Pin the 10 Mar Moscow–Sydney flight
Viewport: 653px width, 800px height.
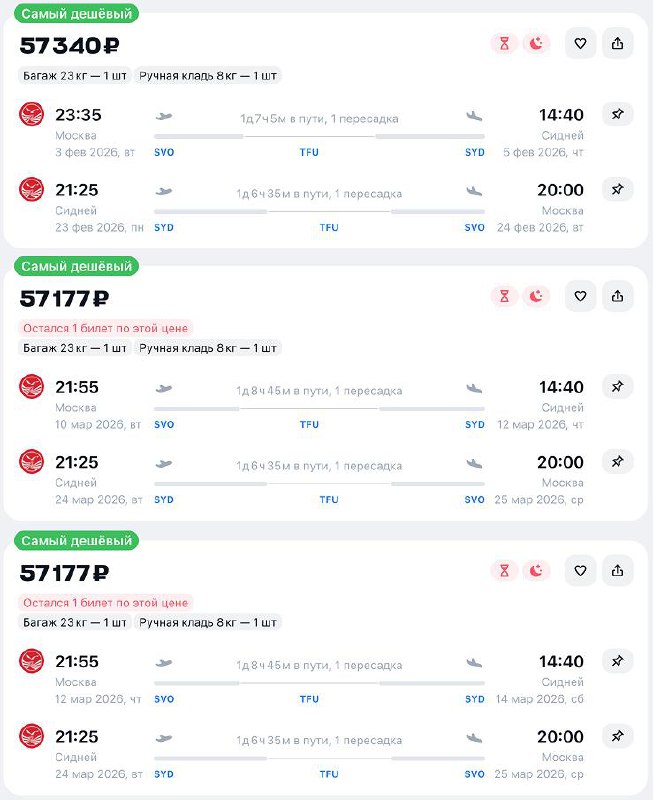[617, 387]
